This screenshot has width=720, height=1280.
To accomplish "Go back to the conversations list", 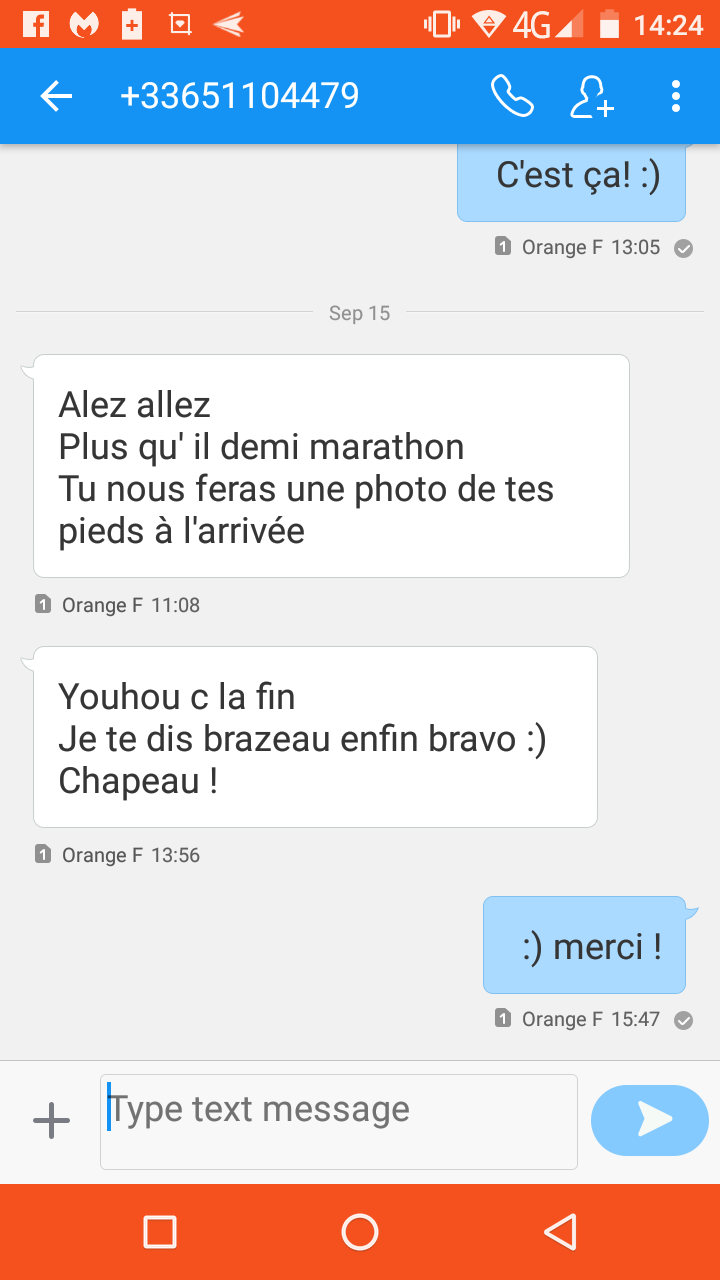I will pos(56,96).
